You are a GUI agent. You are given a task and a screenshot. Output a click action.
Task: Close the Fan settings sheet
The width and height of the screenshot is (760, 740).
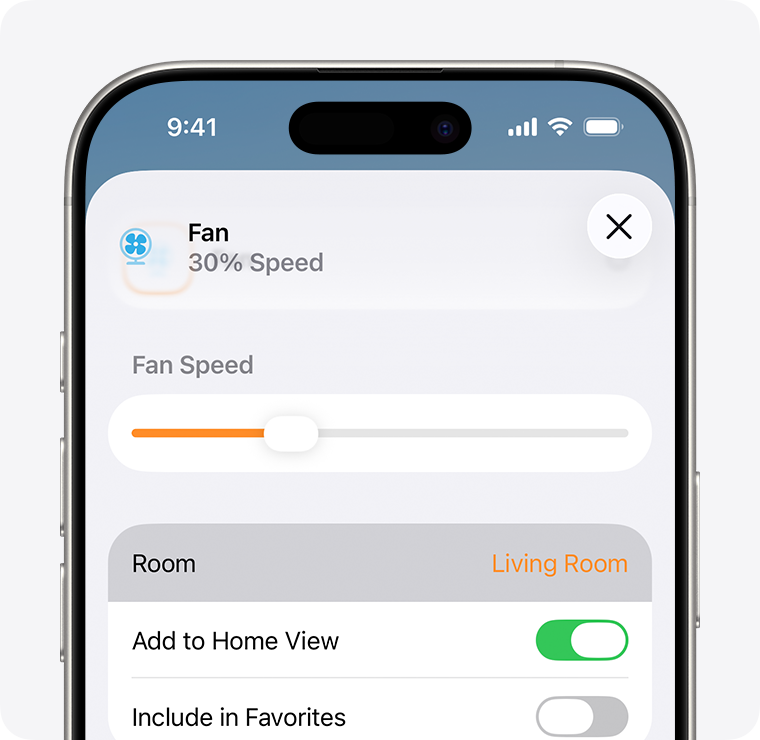pyautogui.click(x=619, y=227)
